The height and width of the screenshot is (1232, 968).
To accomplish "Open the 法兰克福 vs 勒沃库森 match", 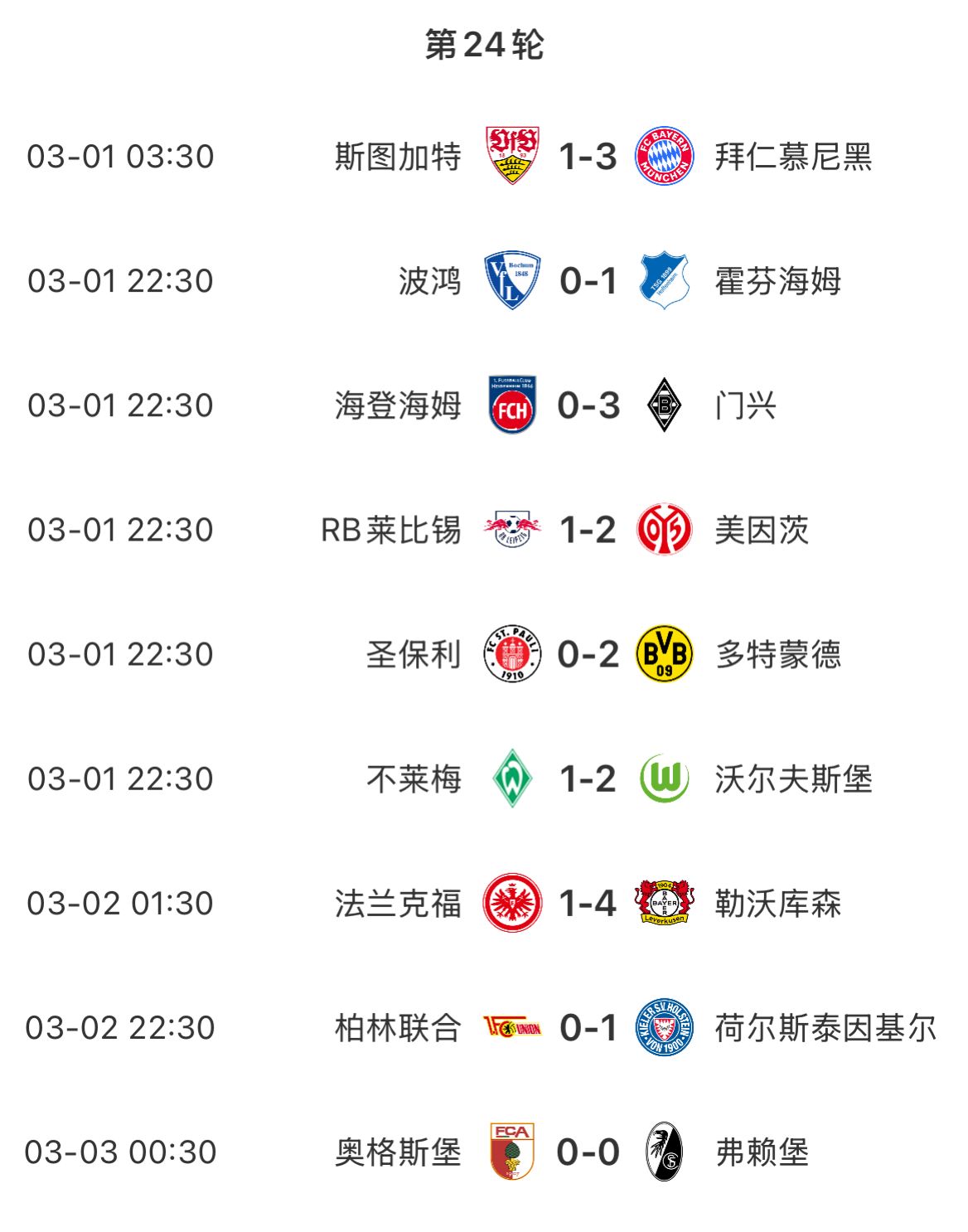I will click(587, 902).
